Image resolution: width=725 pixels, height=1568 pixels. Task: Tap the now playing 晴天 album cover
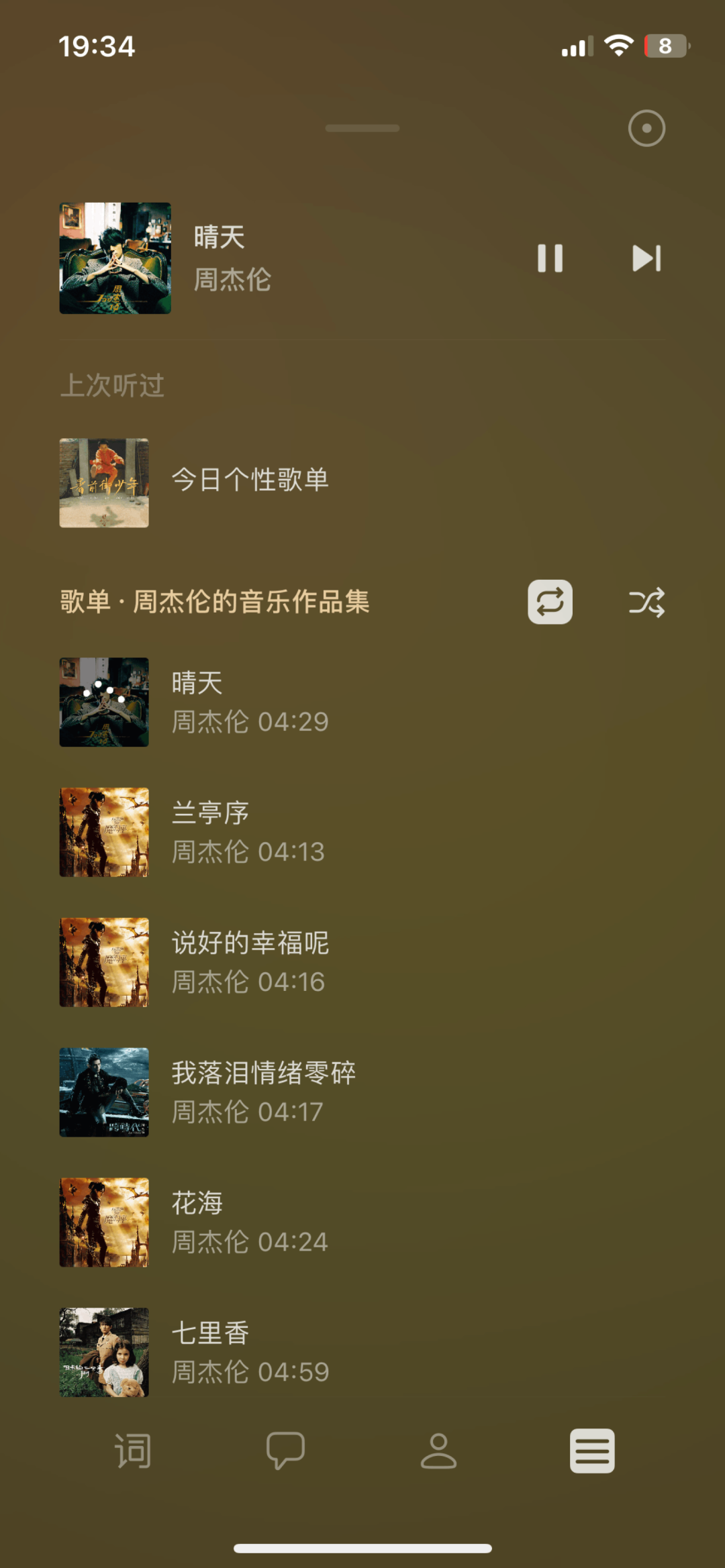115,258
